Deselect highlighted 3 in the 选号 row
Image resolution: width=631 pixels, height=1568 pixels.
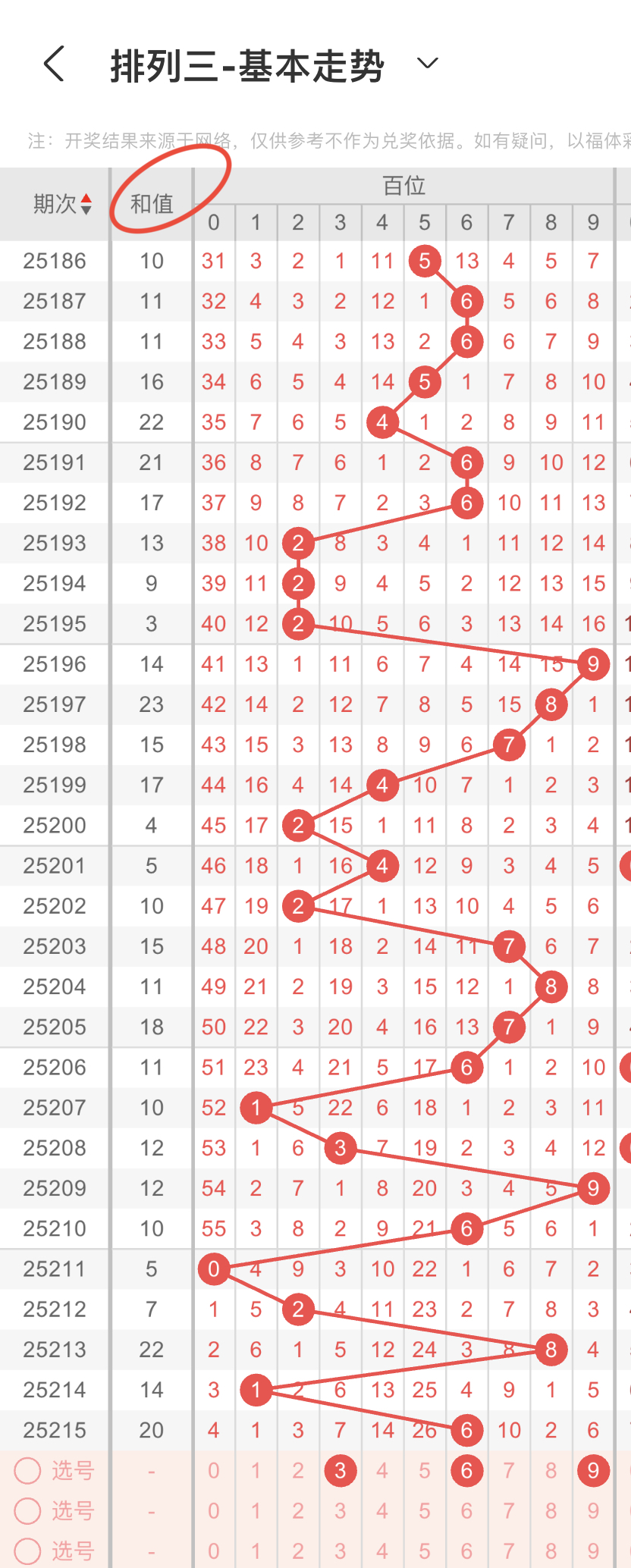[x=341, y=1470]
